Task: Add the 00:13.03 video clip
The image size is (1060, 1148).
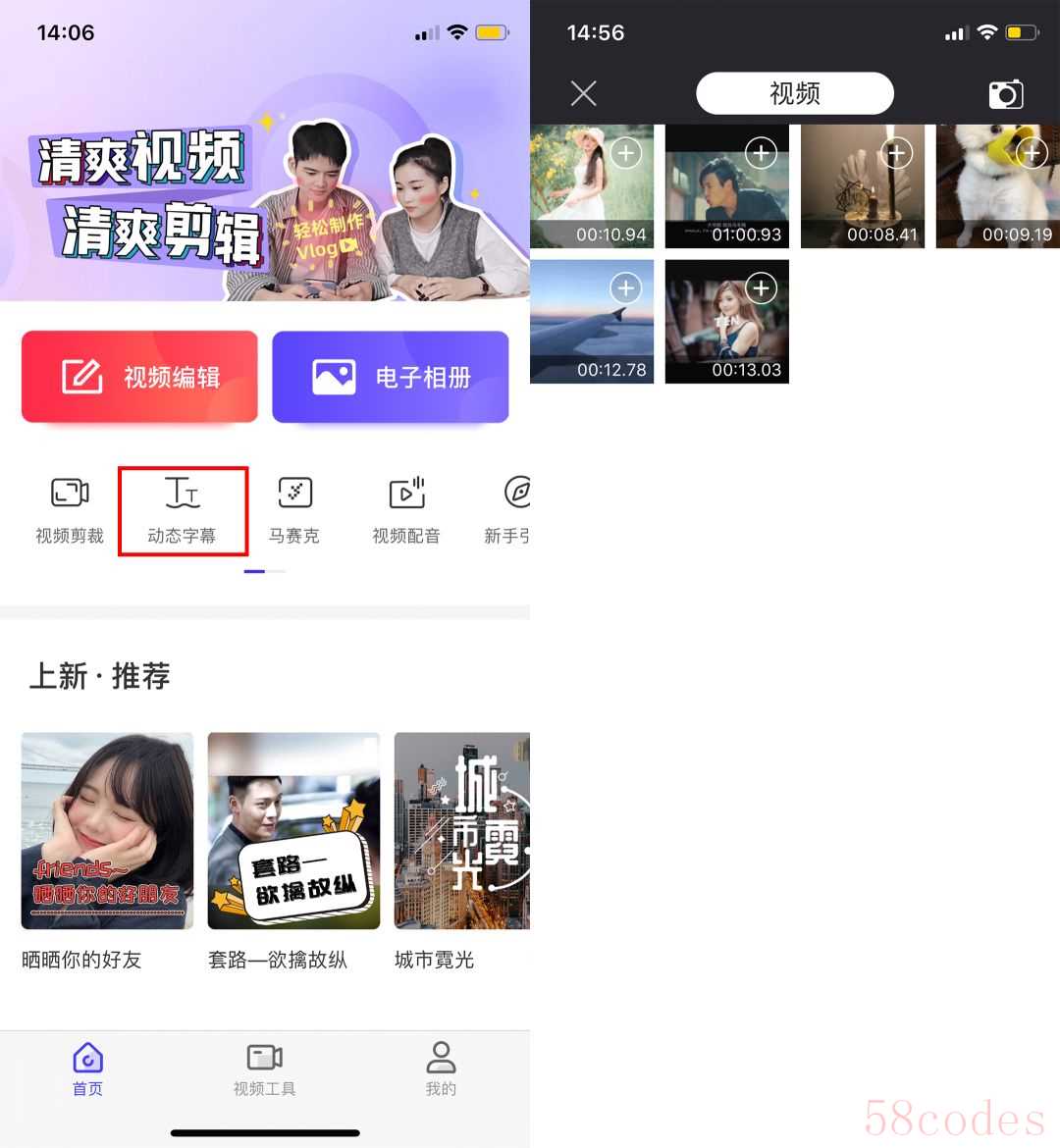Action: point(762,288)
